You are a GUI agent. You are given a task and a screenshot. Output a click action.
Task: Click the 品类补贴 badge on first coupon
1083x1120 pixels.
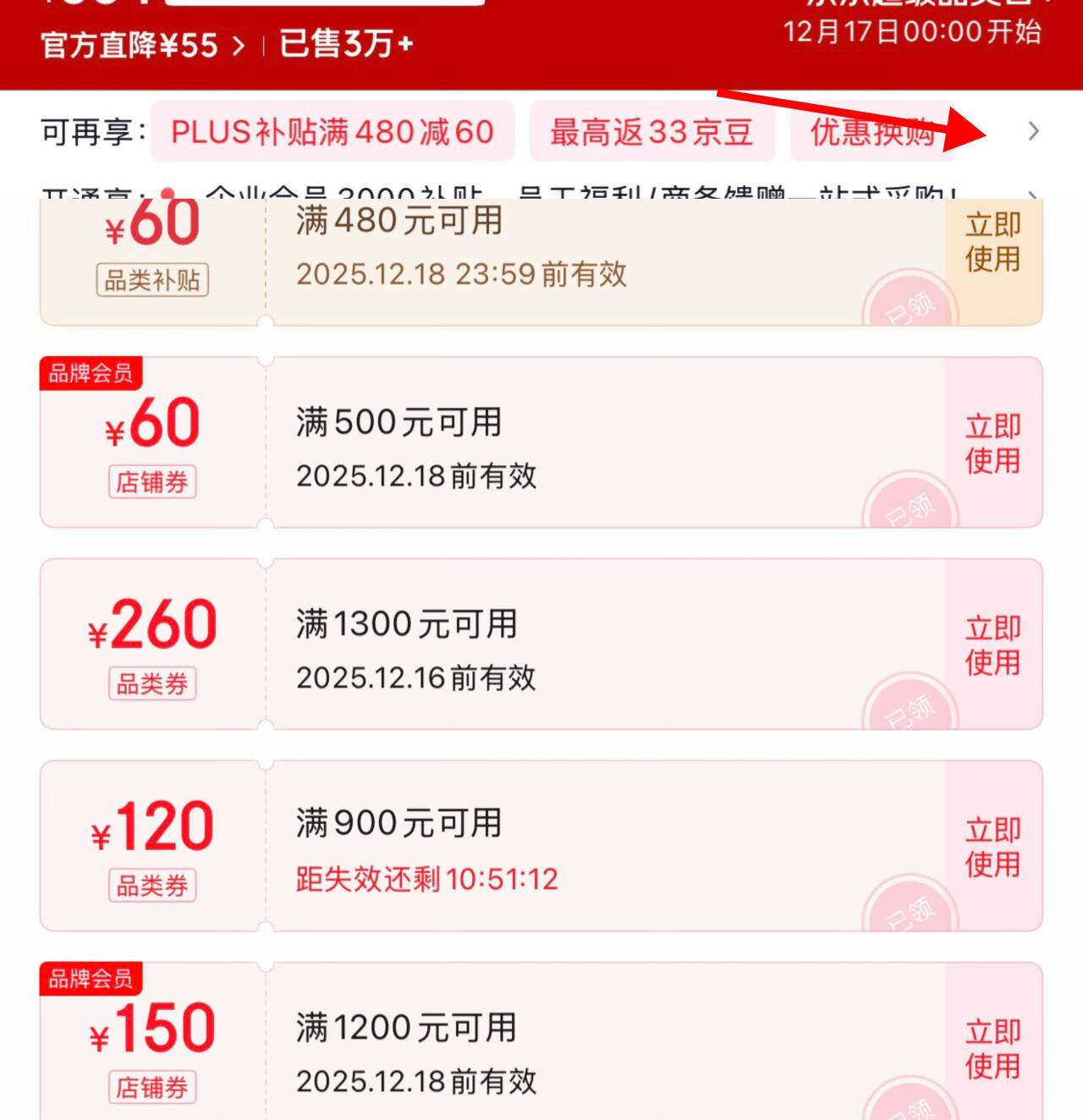tap(152, 282)
